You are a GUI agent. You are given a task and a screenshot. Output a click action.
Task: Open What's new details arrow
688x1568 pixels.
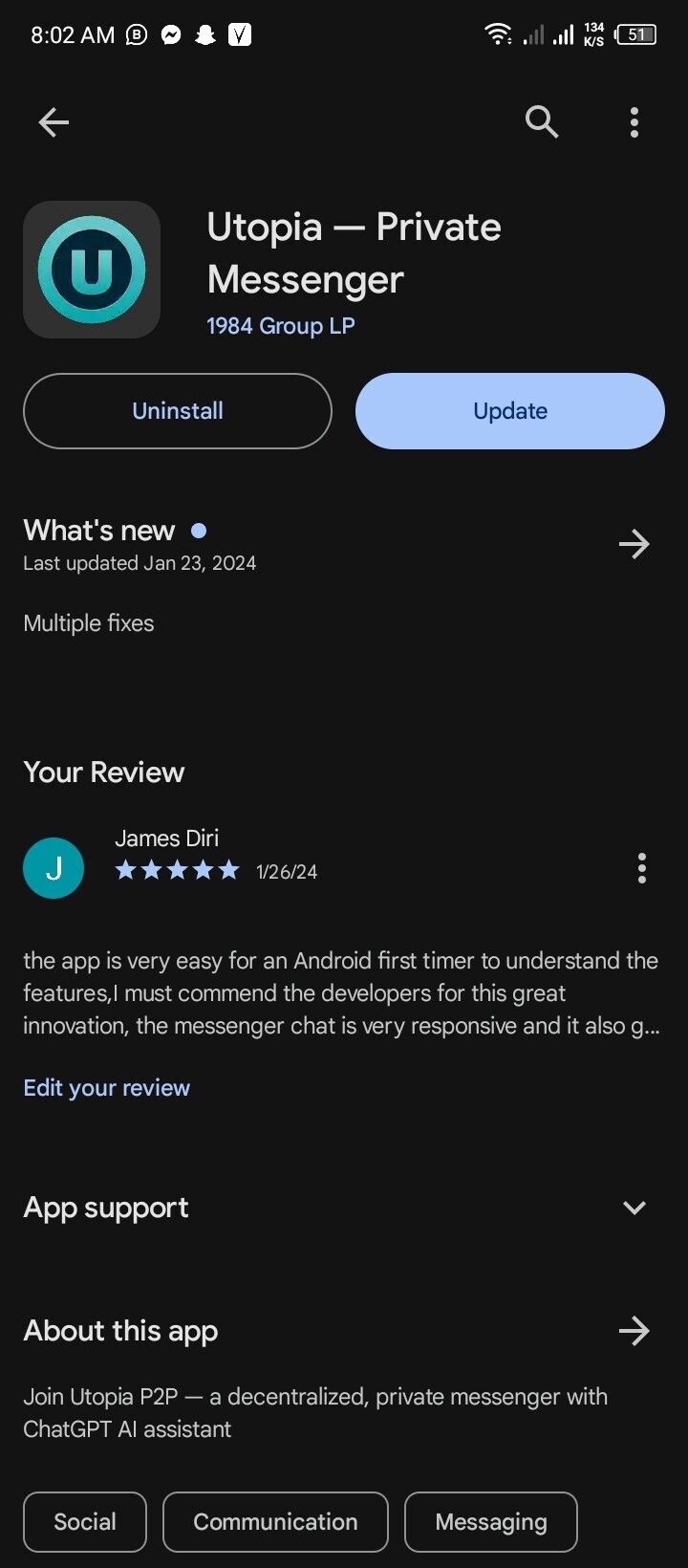[x=634, y=544]
